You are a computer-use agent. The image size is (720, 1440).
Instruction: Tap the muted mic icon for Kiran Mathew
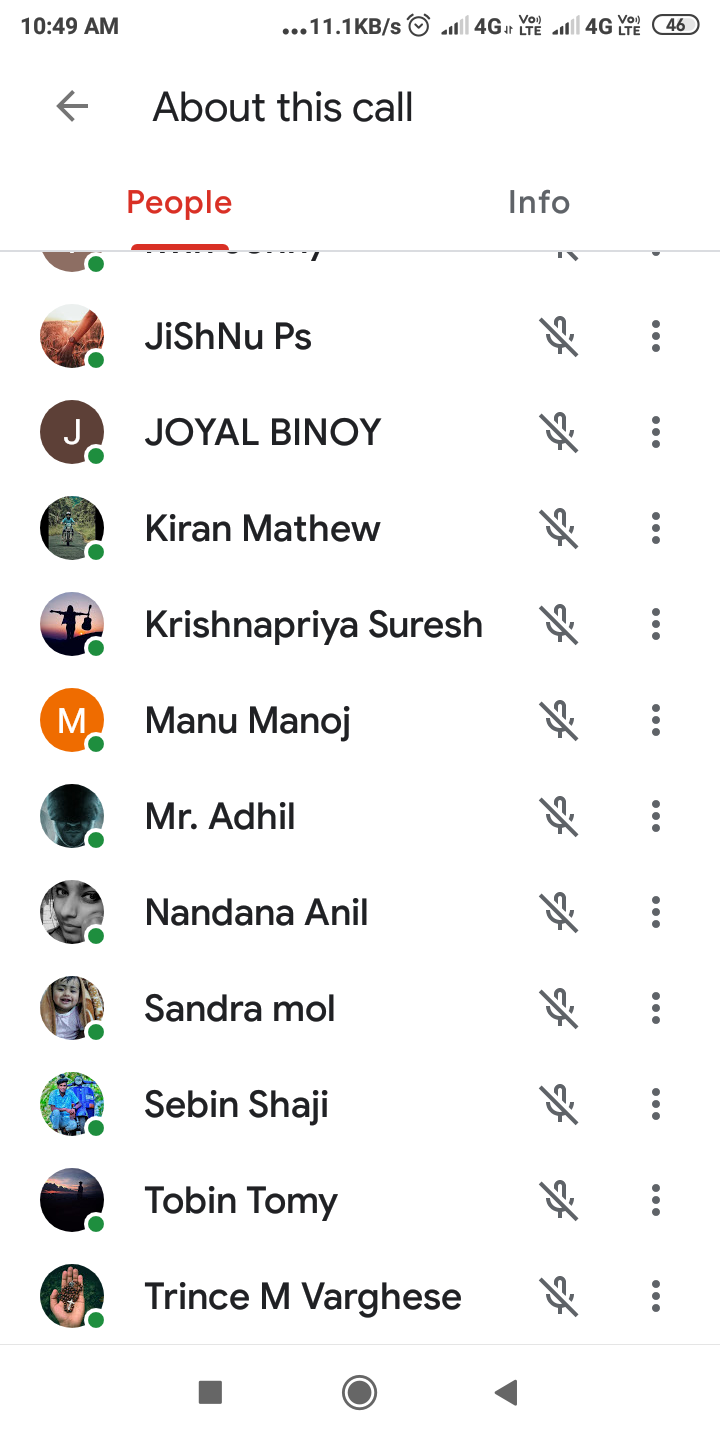[560, 528]
